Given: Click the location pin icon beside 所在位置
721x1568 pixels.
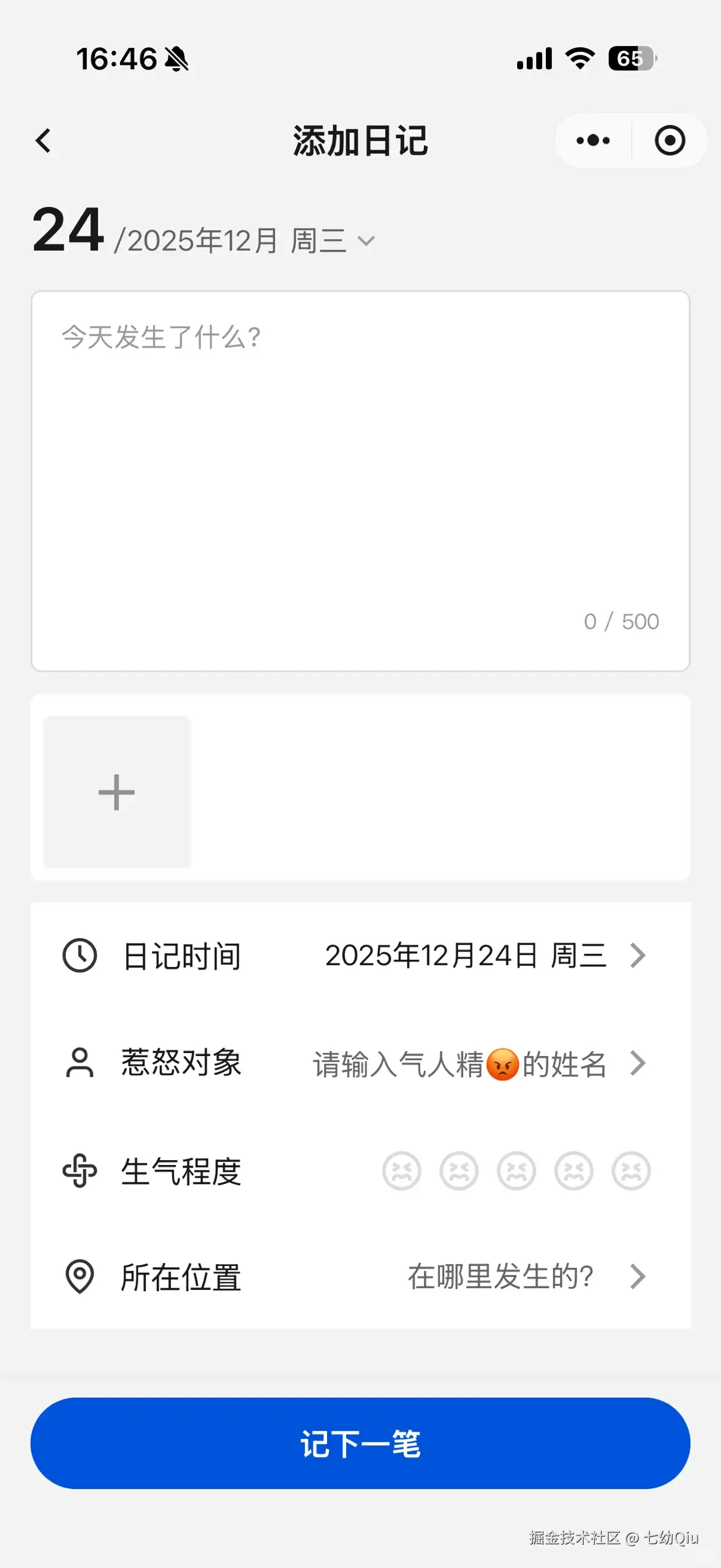Looking at the screenshot, I should coord(78,1277).
